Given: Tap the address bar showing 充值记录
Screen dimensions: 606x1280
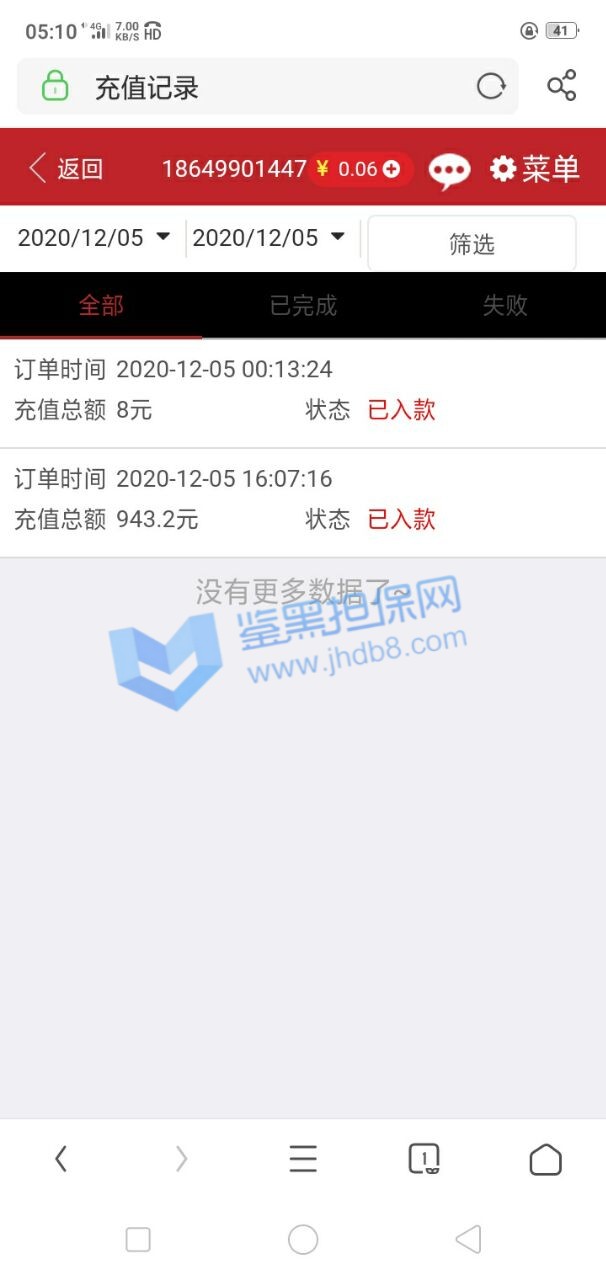Looking at the screenshot, I should [x=250, y=87].
